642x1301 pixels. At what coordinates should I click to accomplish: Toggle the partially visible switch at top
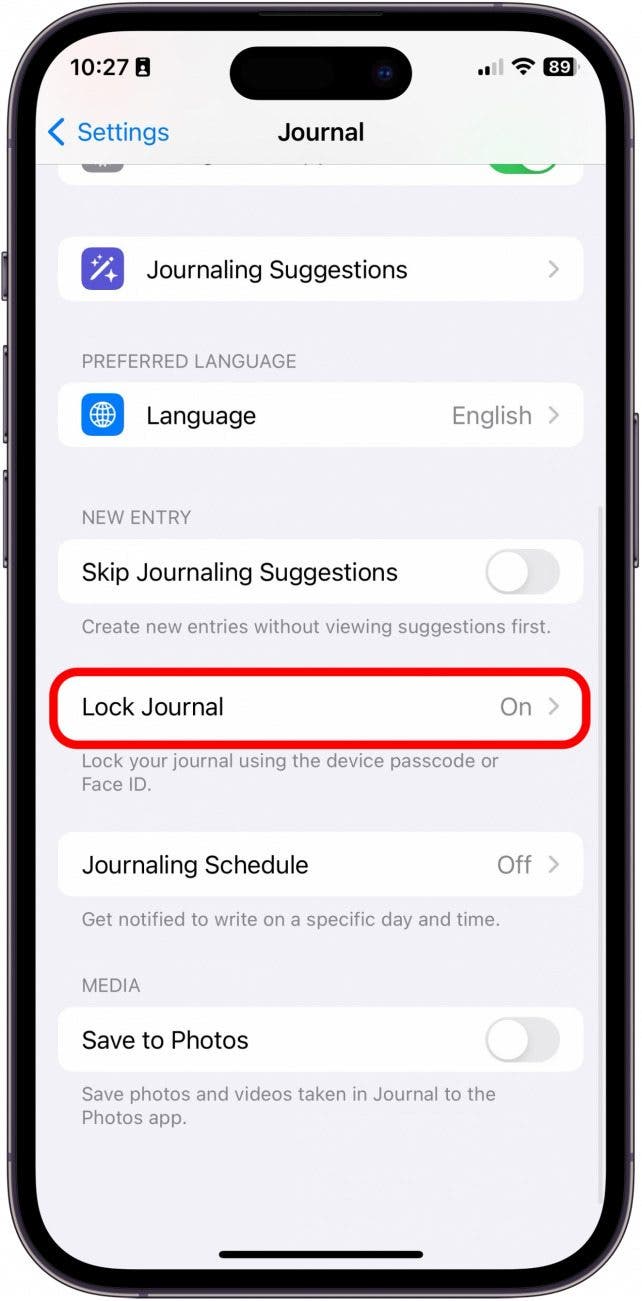[x=521, y=172]
